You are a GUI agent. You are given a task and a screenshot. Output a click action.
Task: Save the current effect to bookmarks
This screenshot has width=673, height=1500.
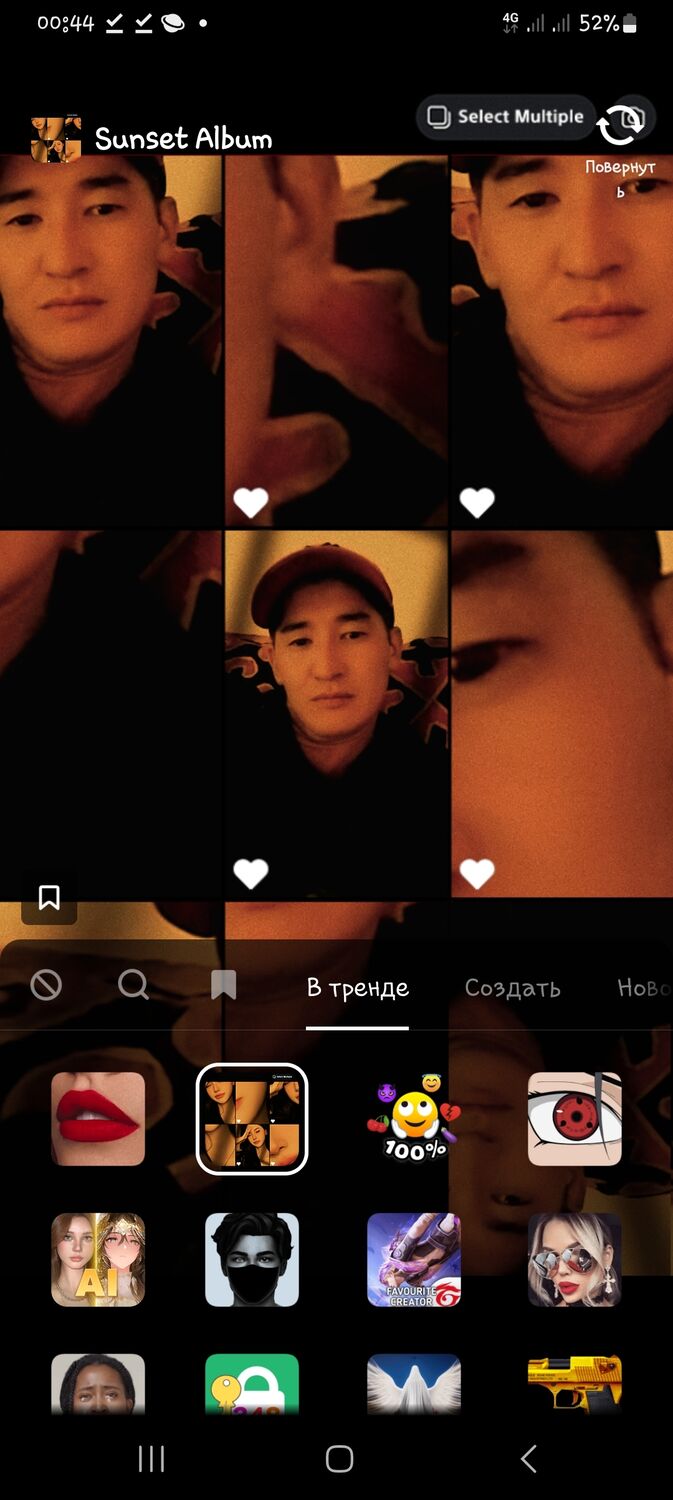tap(49, 897)
